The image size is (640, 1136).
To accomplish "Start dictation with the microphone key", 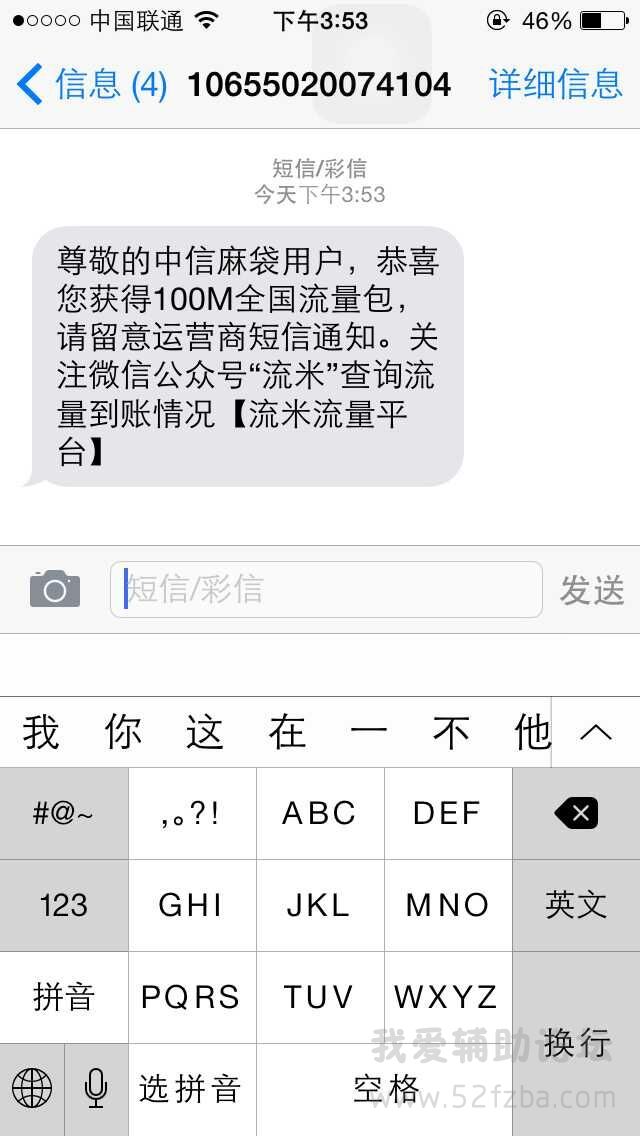I will [96, 1089].
